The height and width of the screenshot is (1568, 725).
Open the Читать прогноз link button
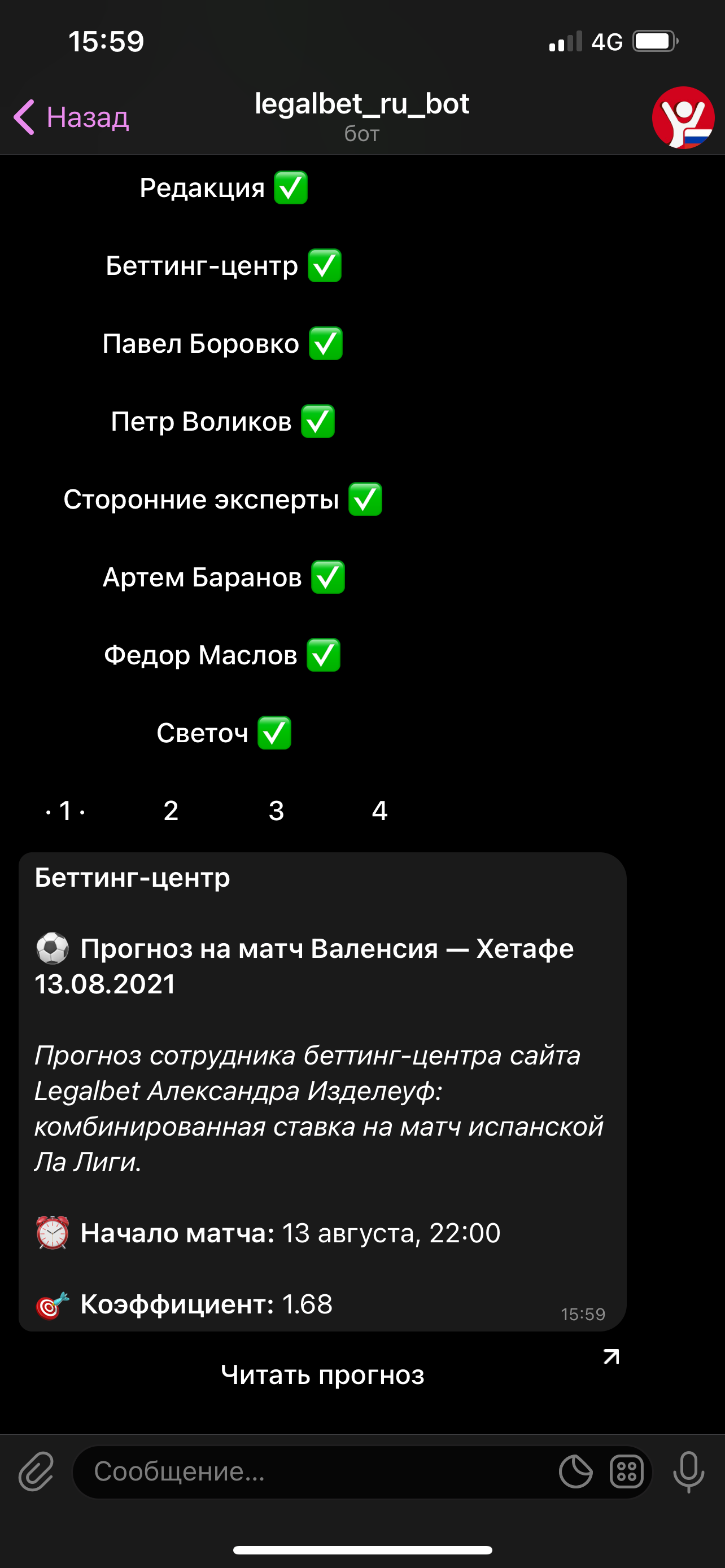coord(322,1375)
